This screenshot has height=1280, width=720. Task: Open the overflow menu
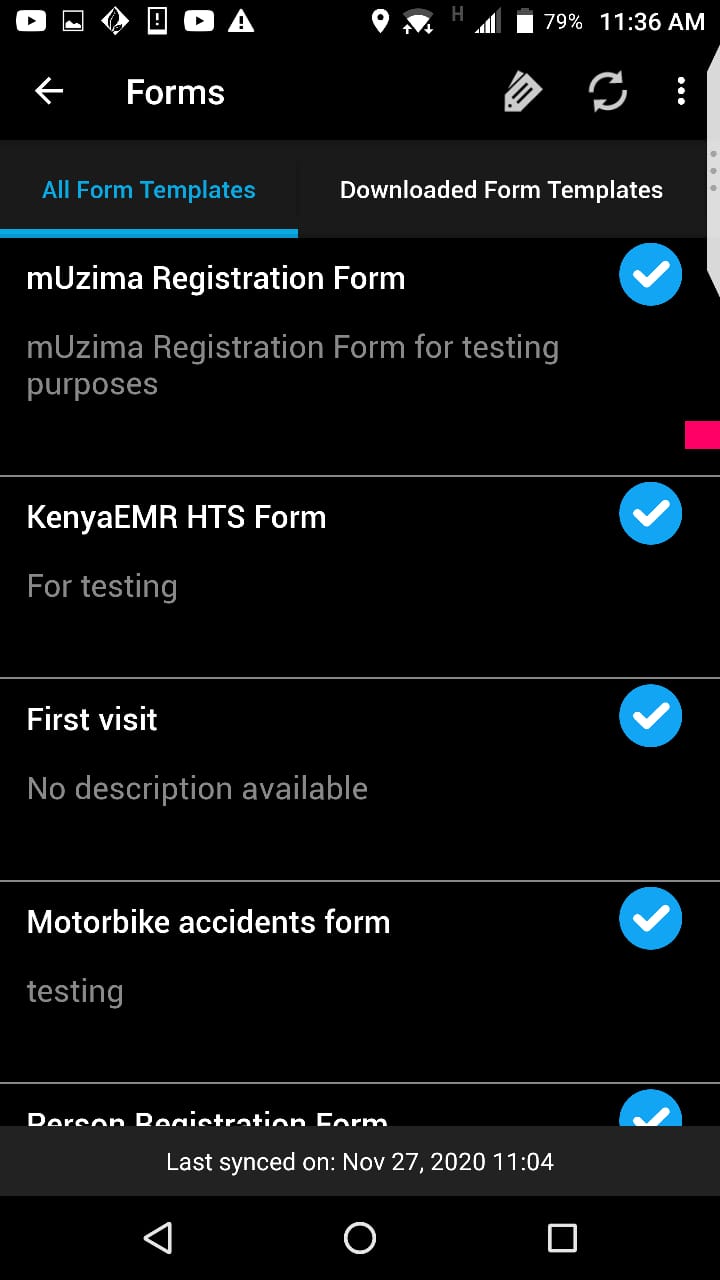pyautogui.click(x=681, y=92)
